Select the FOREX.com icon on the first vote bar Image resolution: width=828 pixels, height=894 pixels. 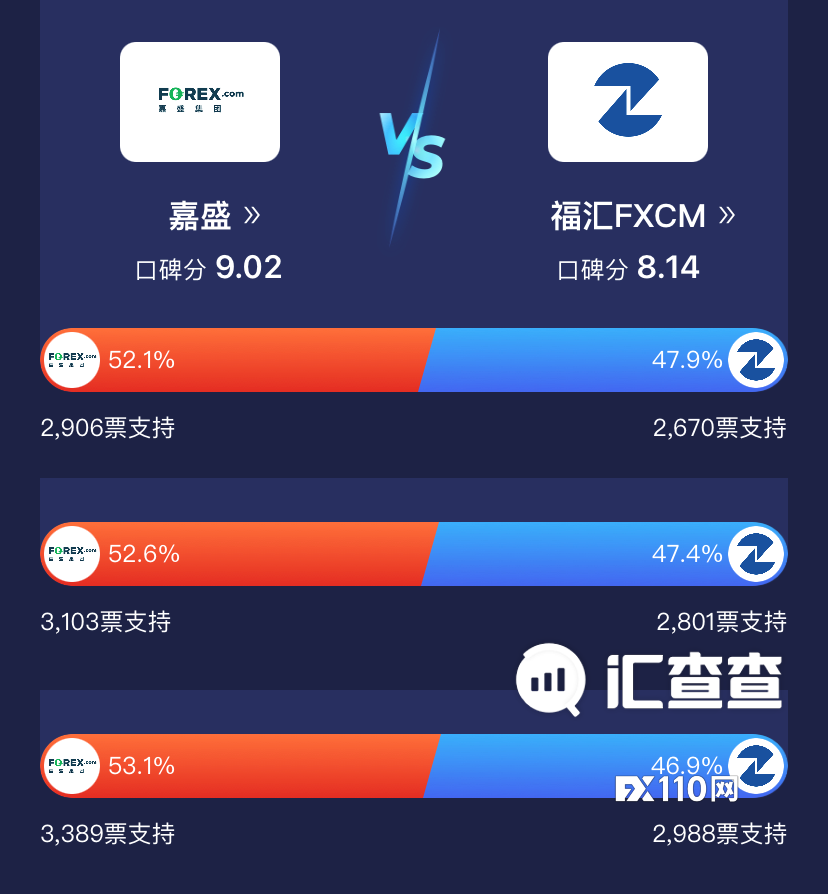71,360
